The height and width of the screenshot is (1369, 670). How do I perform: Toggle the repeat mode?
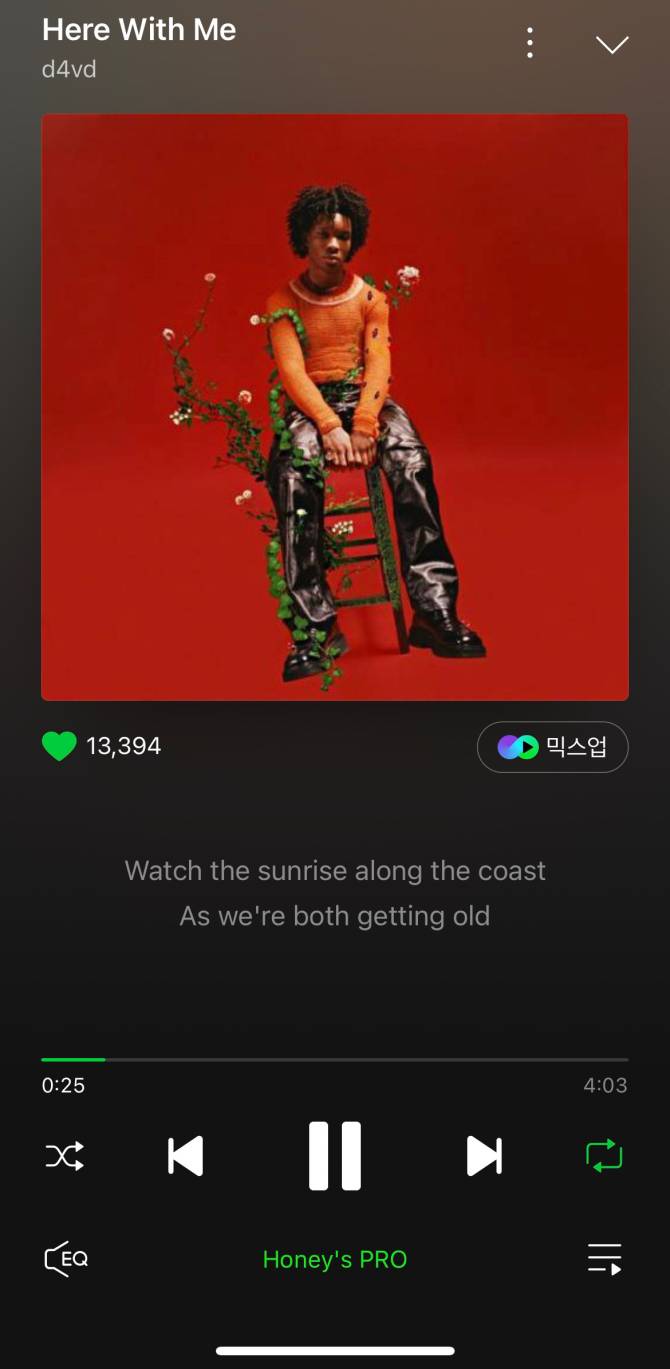[x=604, y=1157]
